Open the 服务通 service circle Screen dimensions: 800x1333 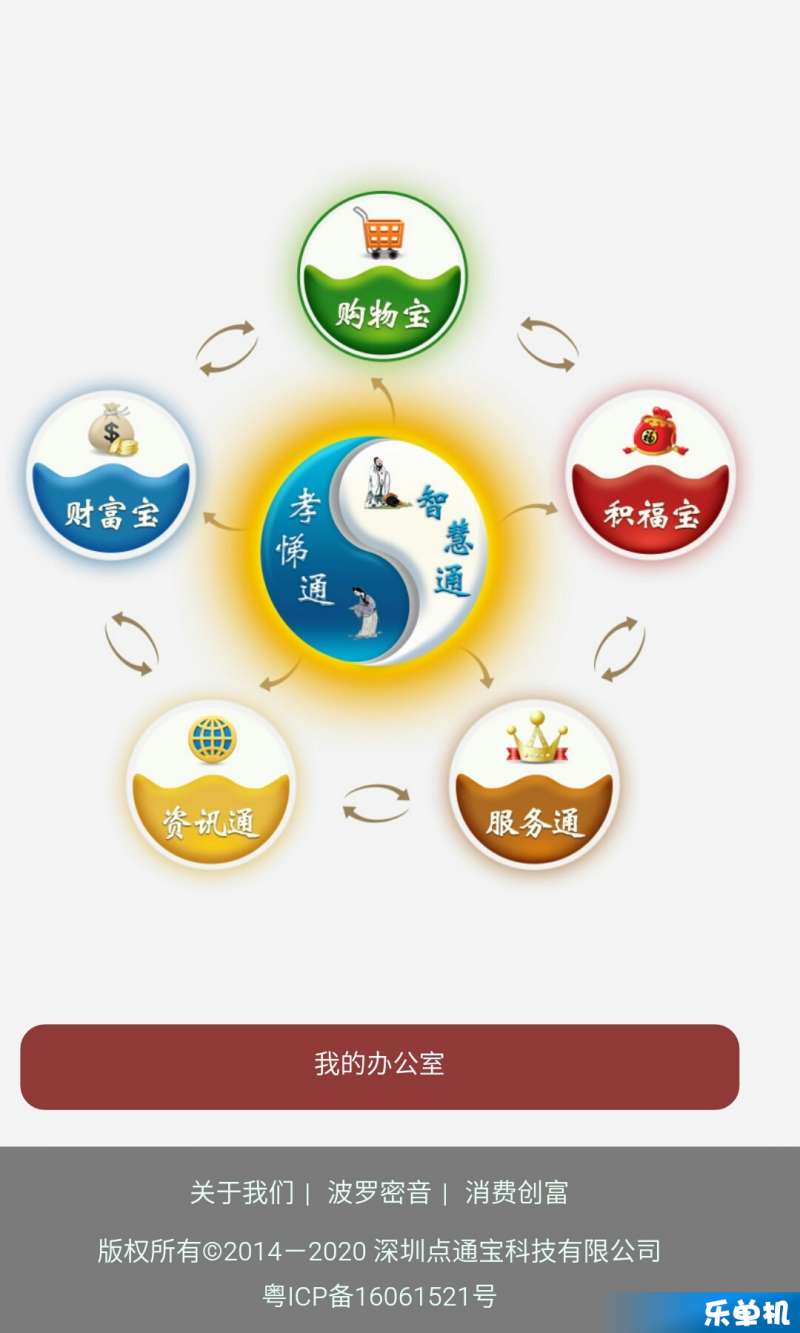coord(534,784)
